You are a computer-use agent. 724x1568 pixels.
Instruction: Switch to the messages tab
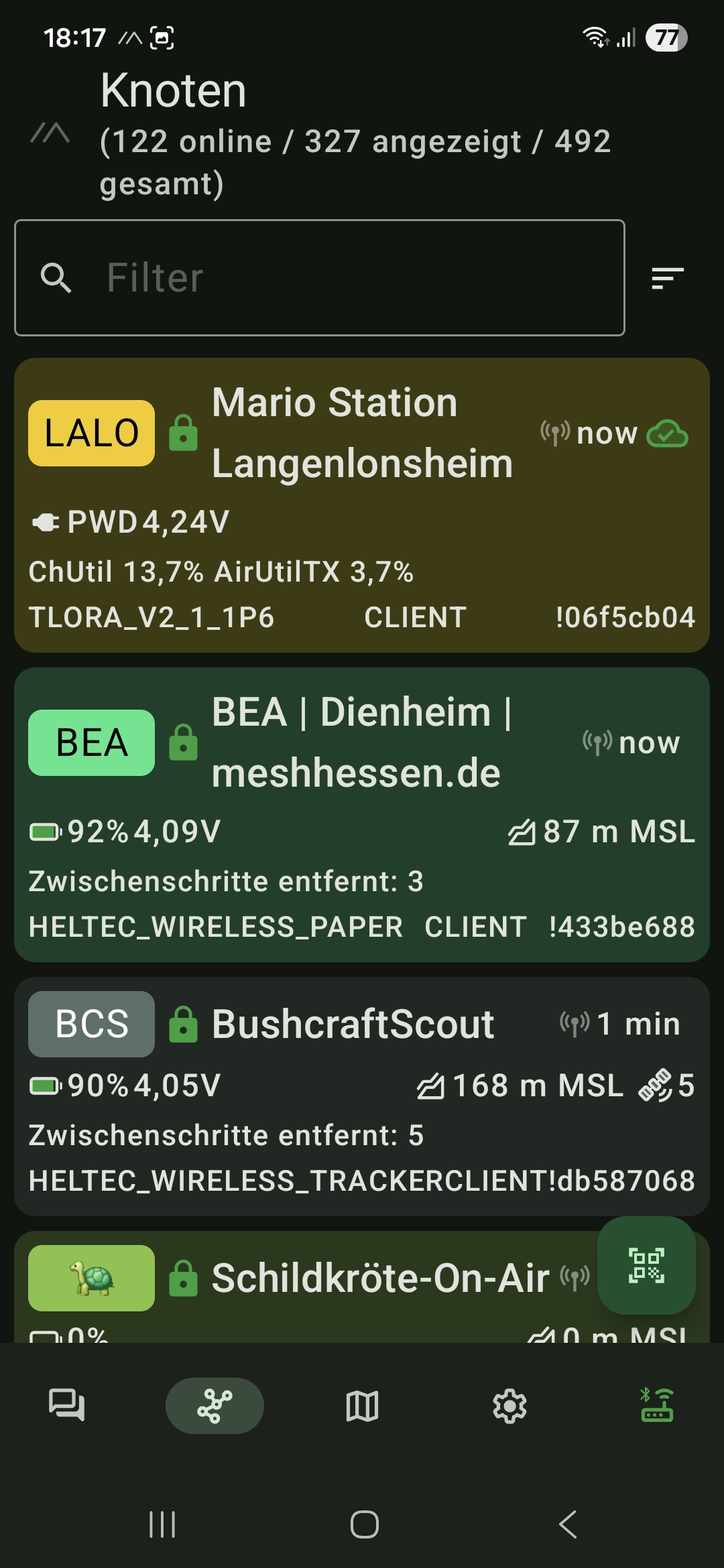point(67,1405)
